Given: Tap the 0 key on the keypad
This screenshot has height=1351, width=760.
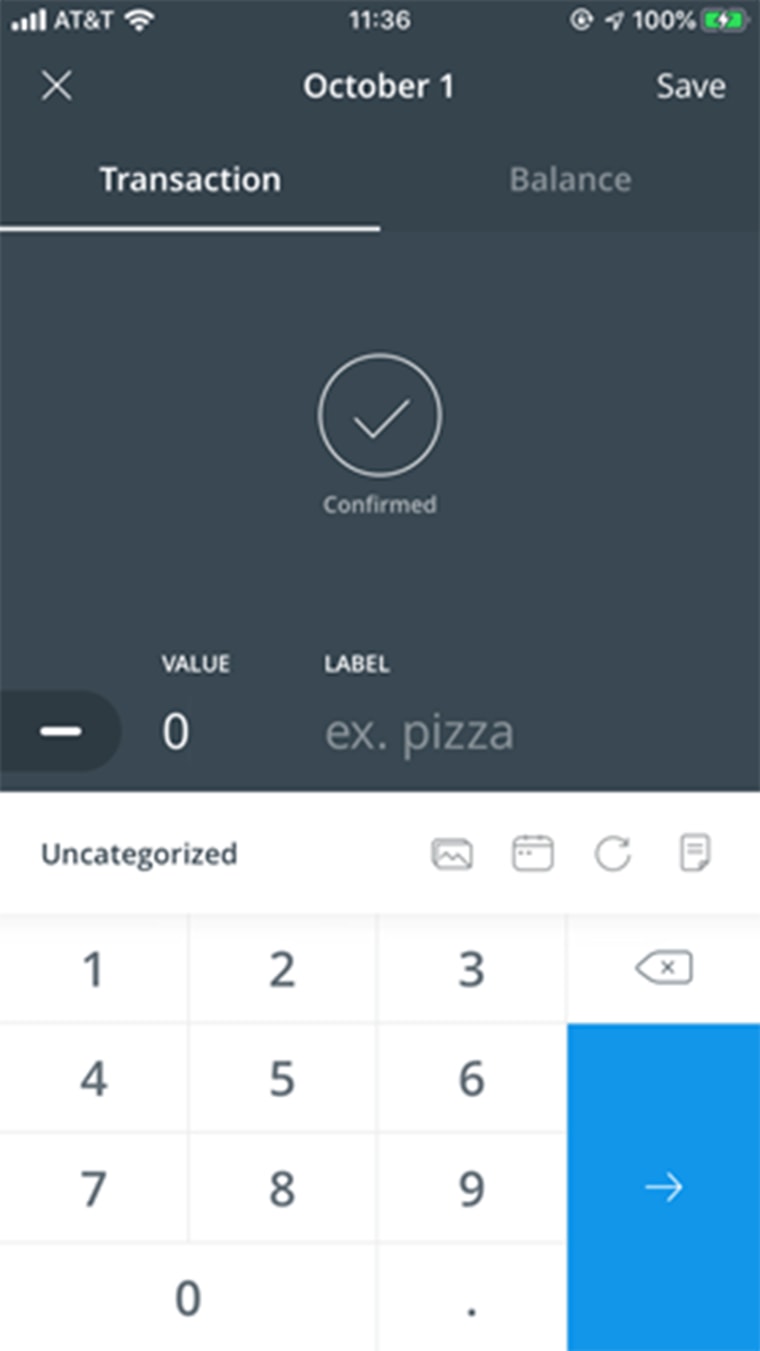Looking at the screenshot, I should pos(188,1298).
